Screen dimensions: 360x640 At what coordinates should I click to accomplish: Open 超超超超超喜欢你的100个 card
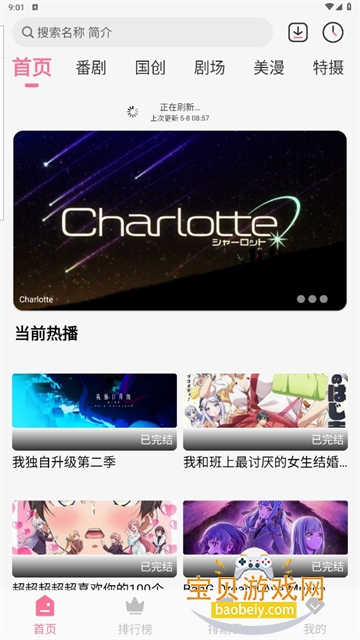[x=94, y=545]
